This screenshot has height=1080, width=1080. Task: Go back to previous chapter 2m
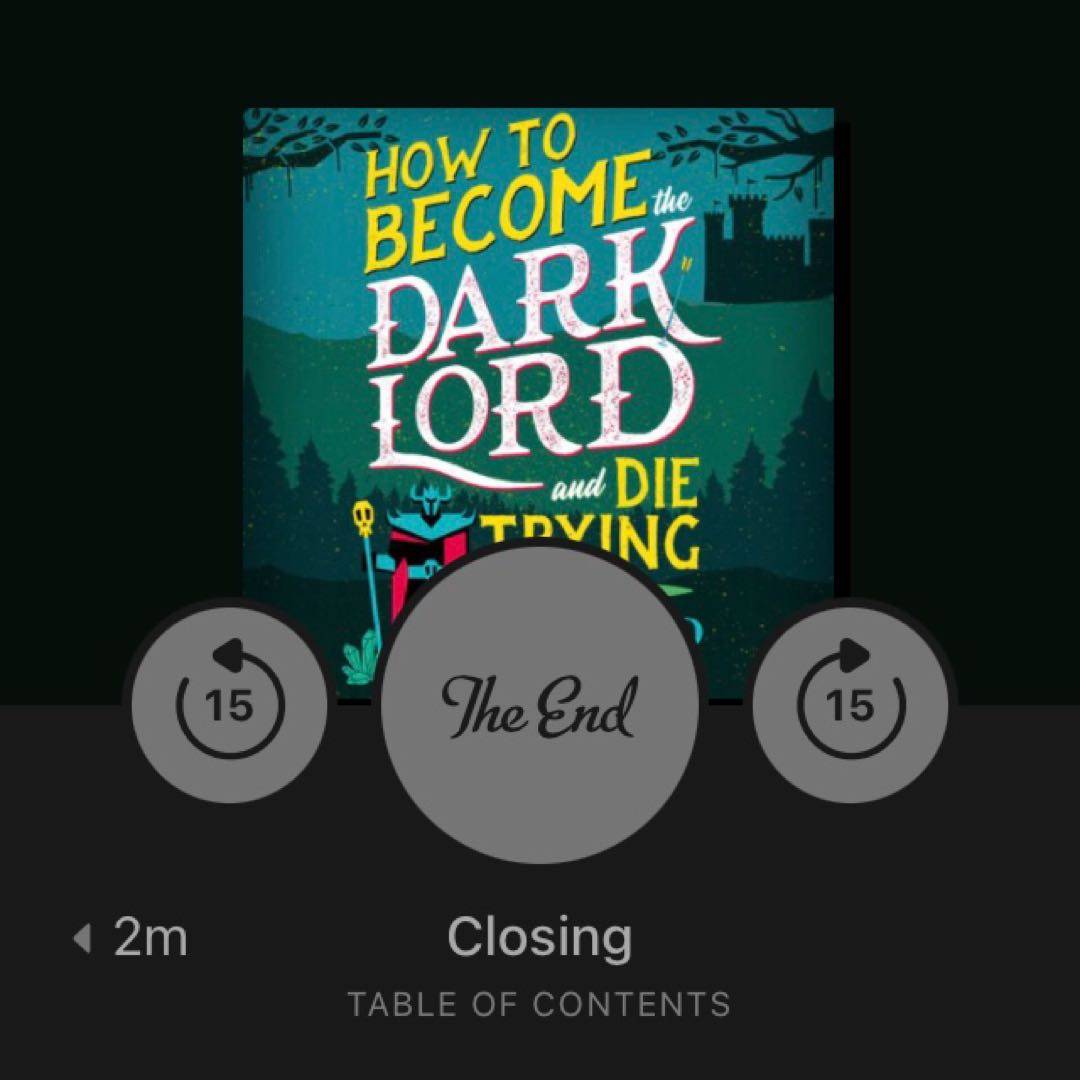tap(132, 939)
